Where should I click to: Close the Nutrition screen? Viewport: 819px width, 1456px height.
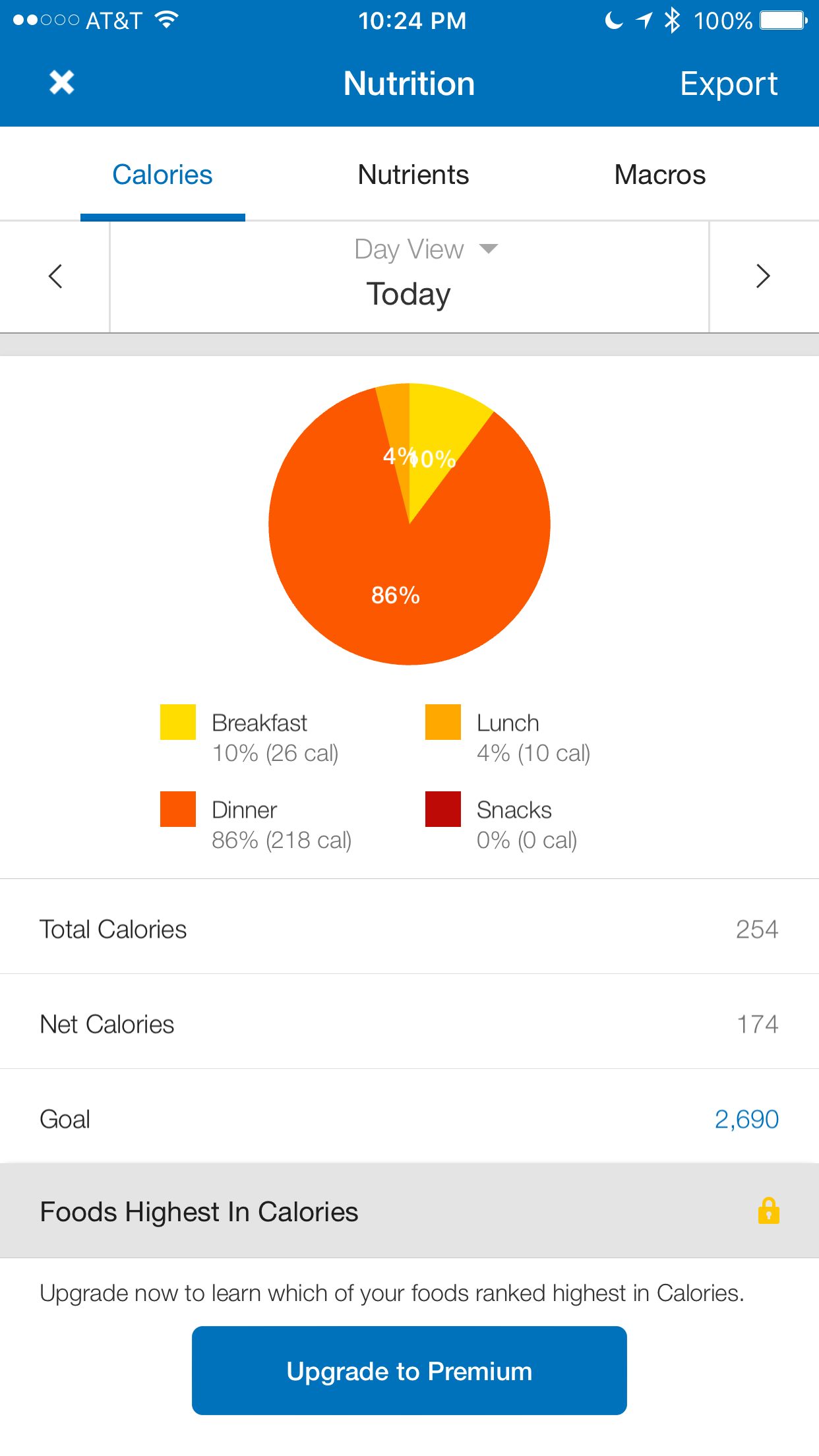tap(62, 83)
